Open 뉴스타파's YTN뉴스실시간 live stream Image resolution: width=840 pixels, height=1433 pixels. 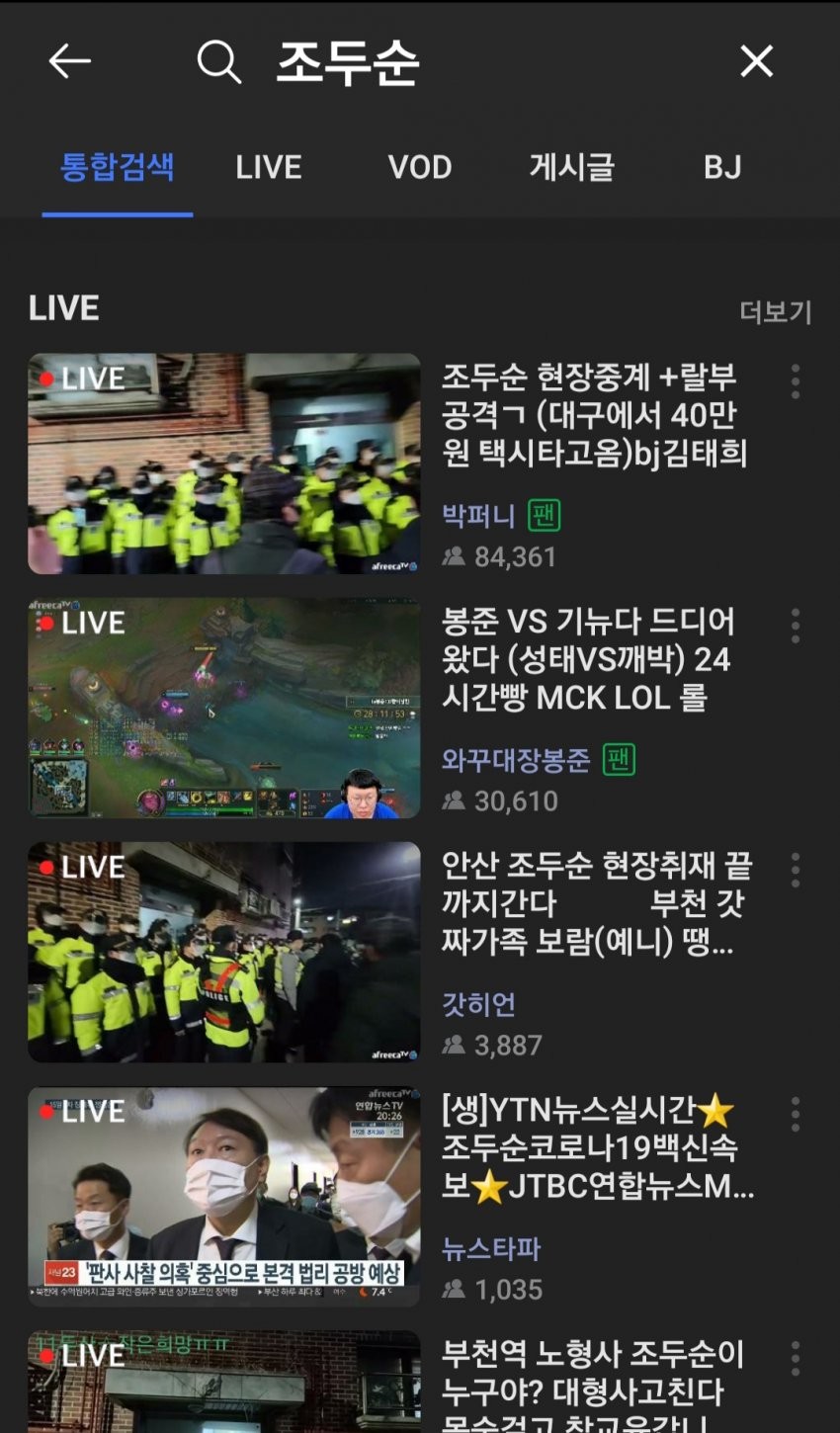[223, 1196]
